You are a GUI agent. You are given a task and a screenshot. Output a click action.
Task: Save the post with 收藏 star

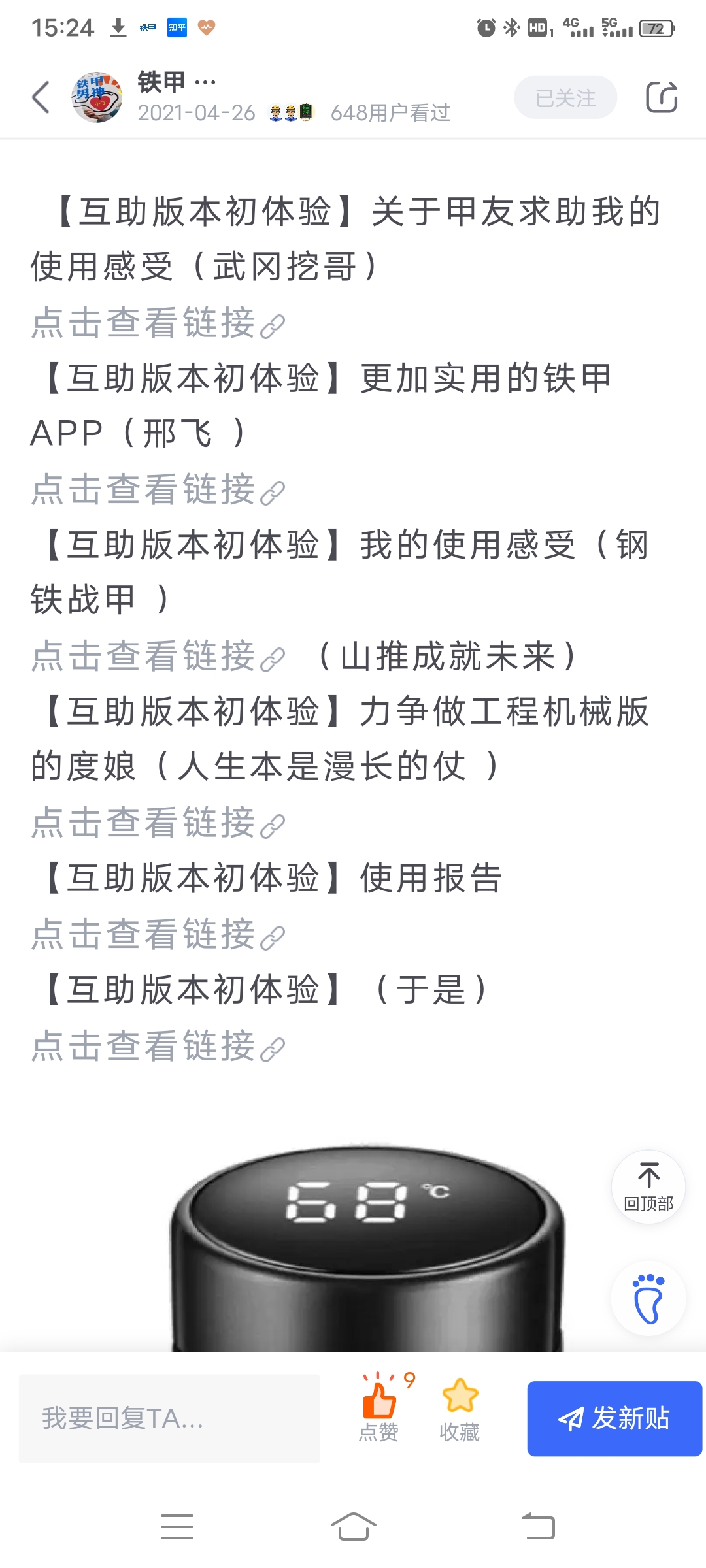click(x=460, y=1408)
